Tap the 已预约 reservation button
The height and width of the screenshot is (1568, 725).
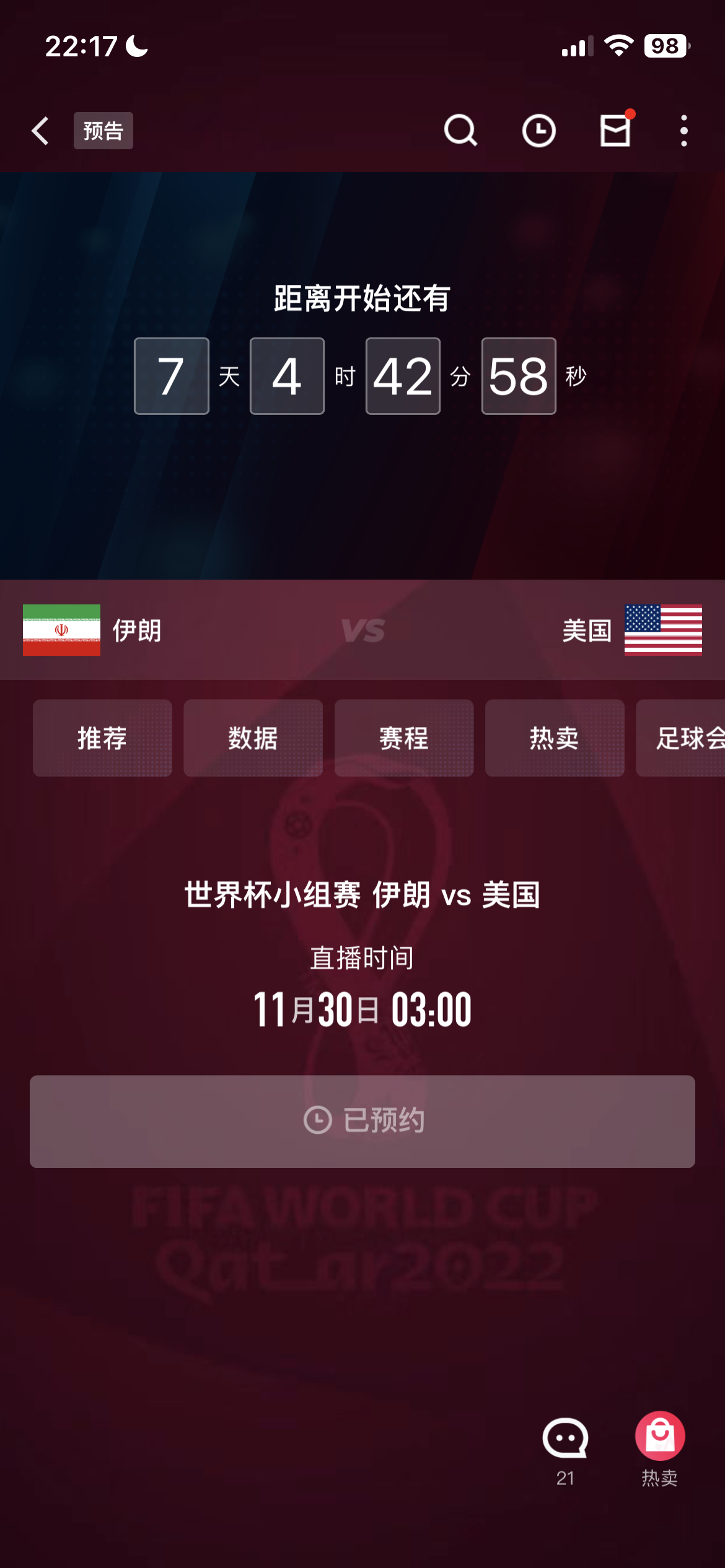(362, 1122)
